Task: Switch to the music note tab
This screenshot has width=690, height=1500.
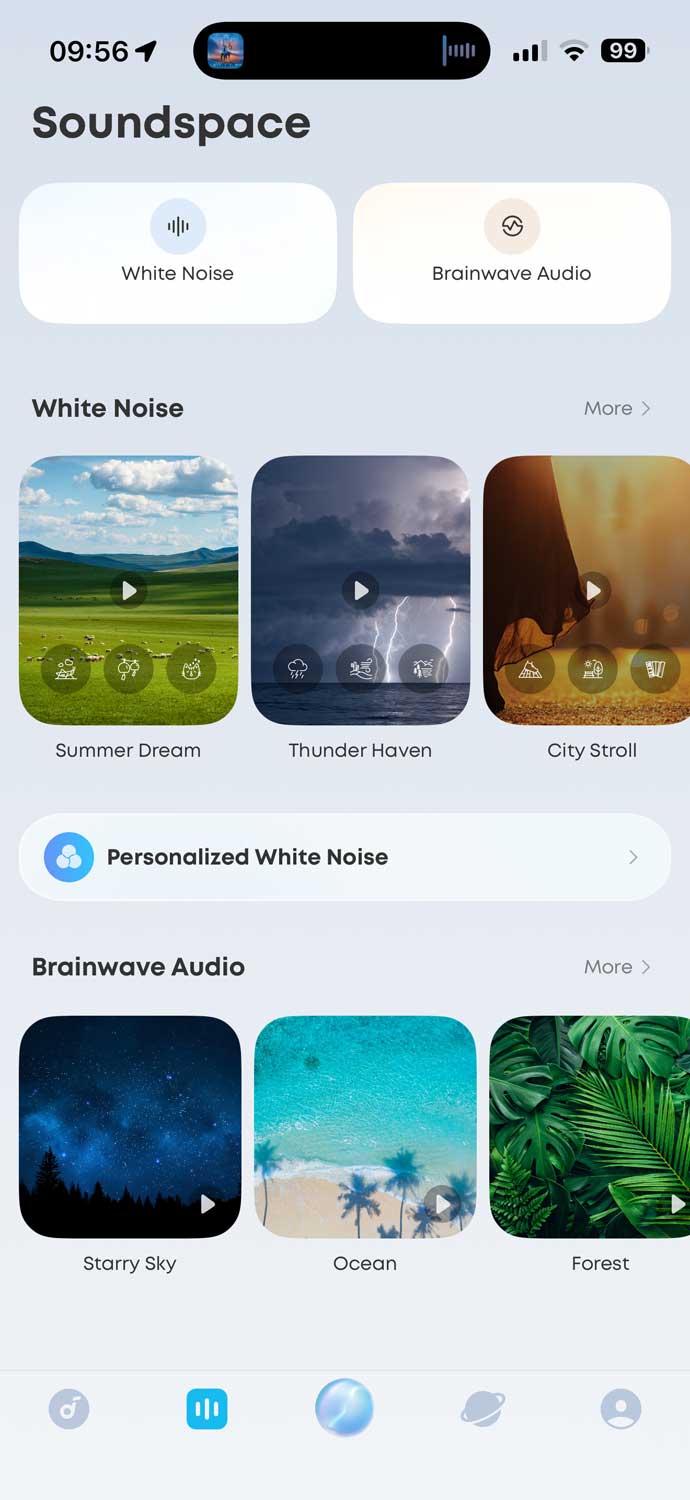Action: (x=69, y=1409)
